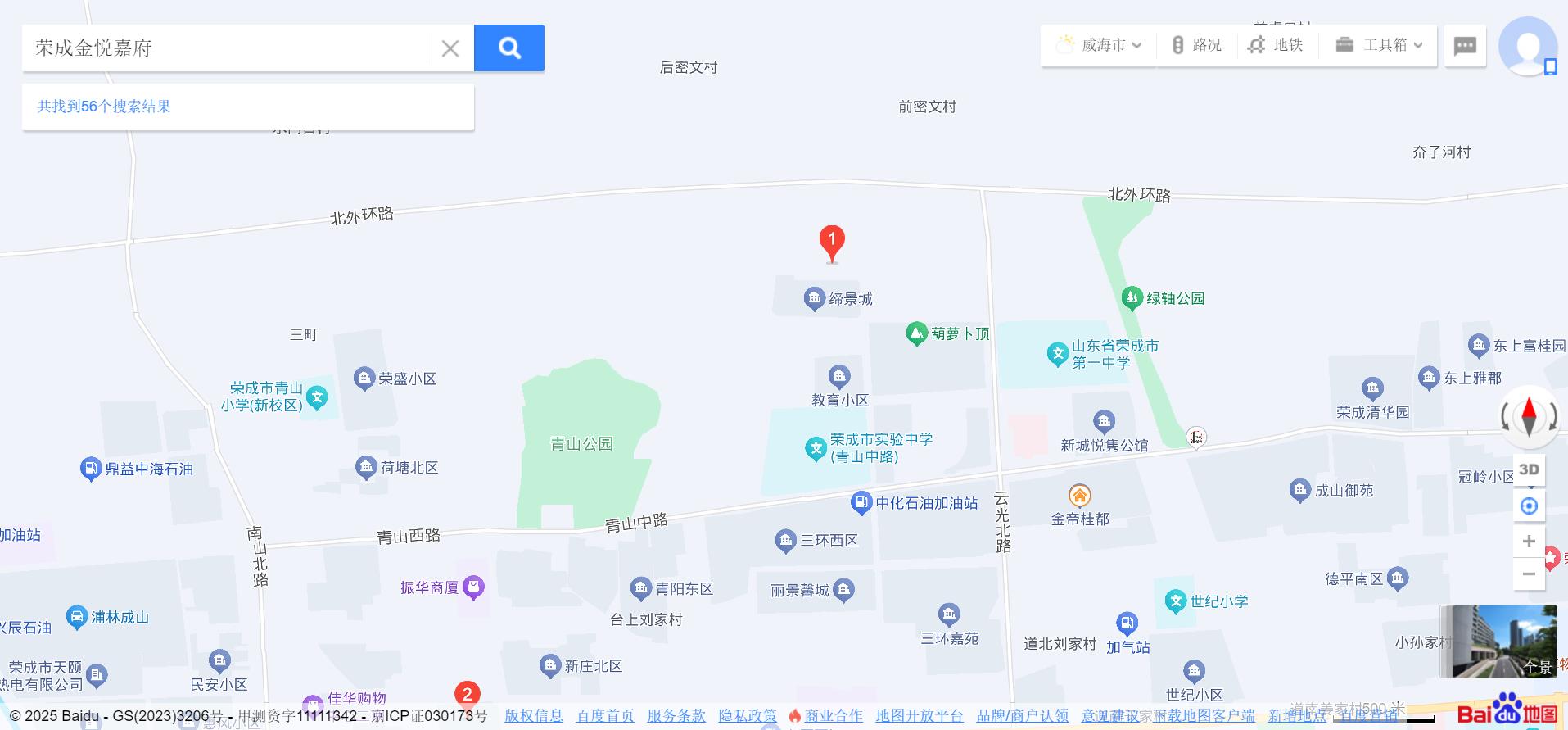Zoom out of the map
1568x730 pixels.
tap(1529, 574)
